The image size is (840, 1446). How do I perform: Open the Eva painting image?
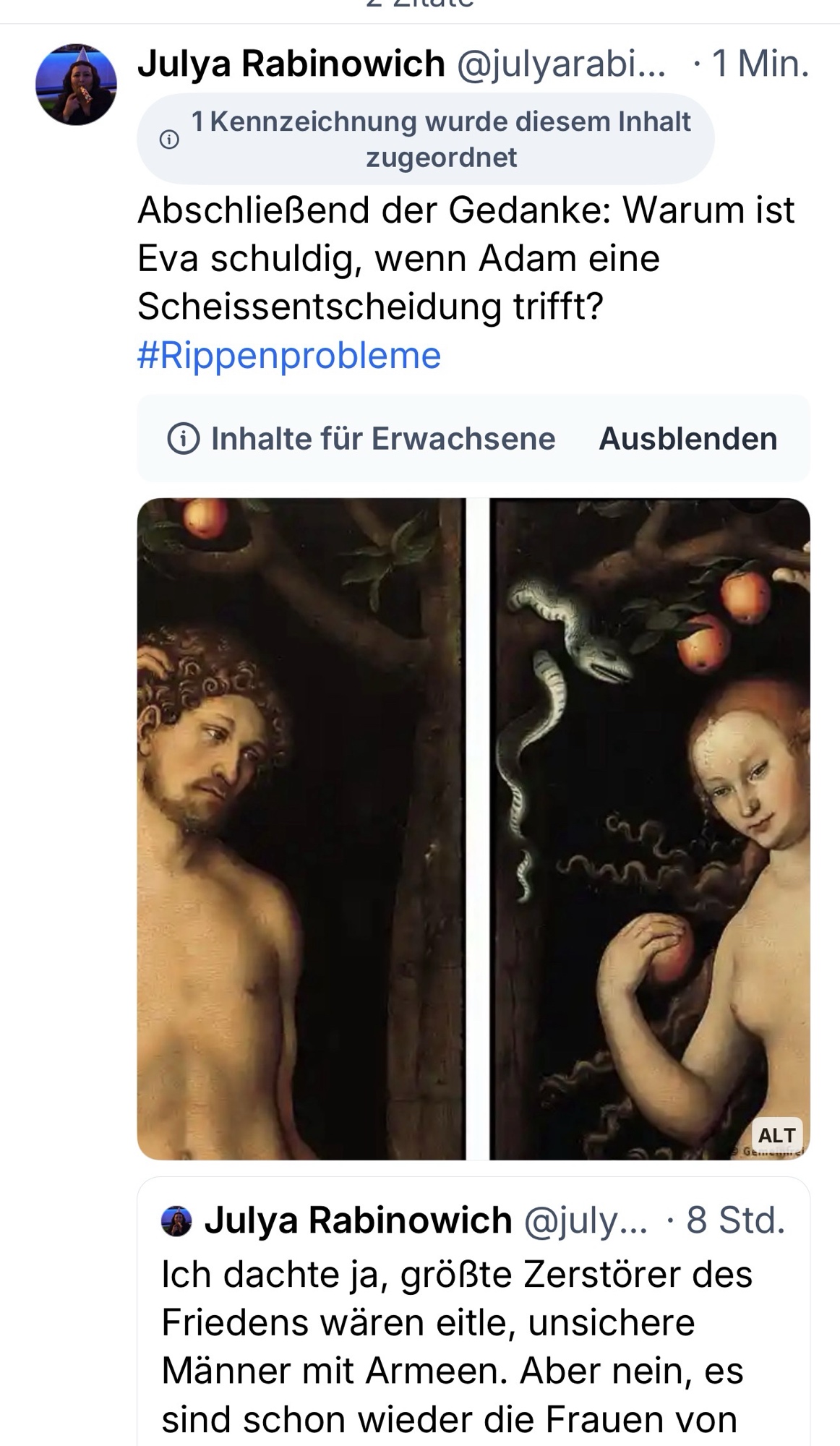[649, 828]
